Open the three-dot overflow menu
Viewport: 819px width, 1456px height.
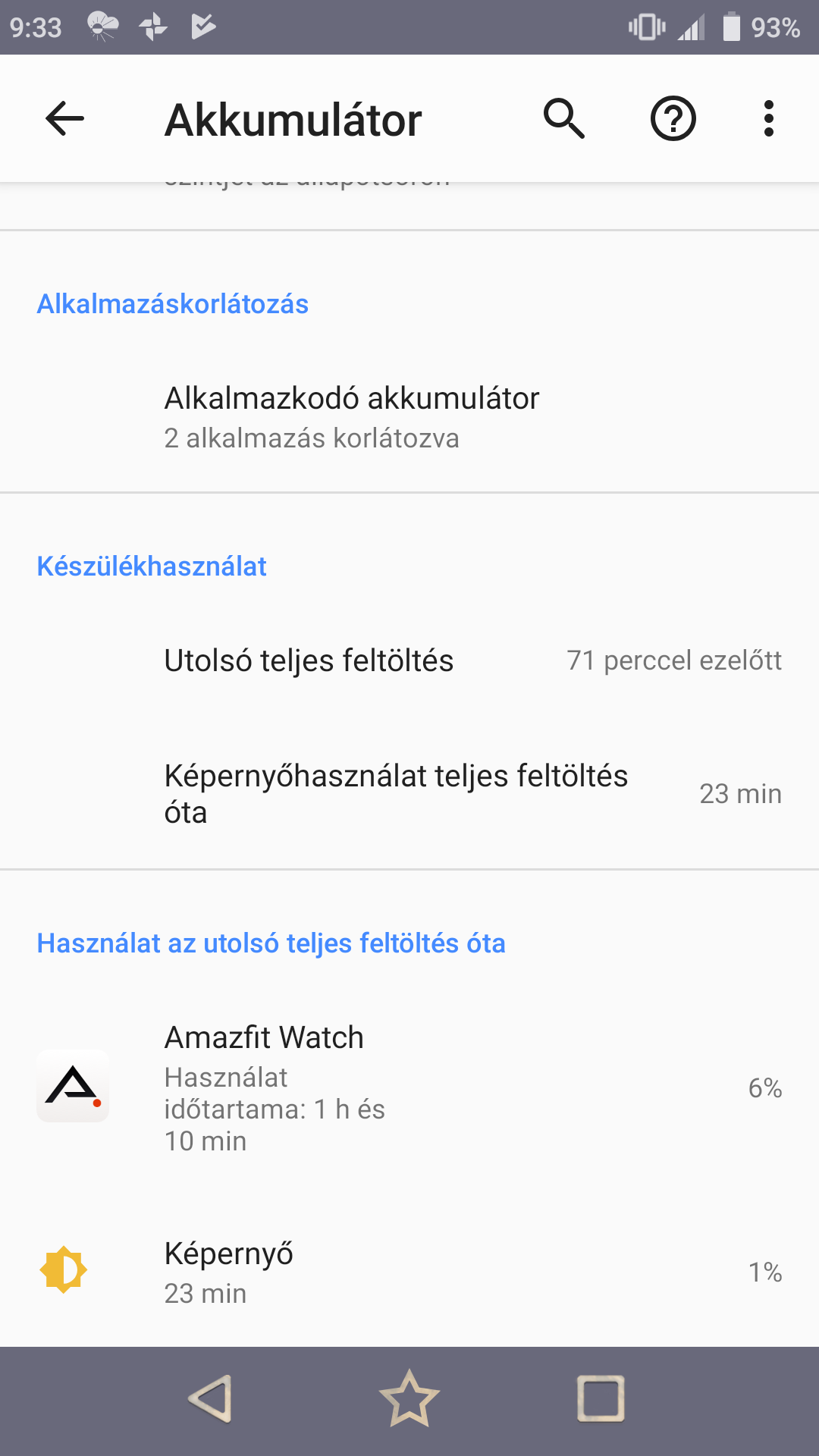pyautogui.click(x=769, y=119)
